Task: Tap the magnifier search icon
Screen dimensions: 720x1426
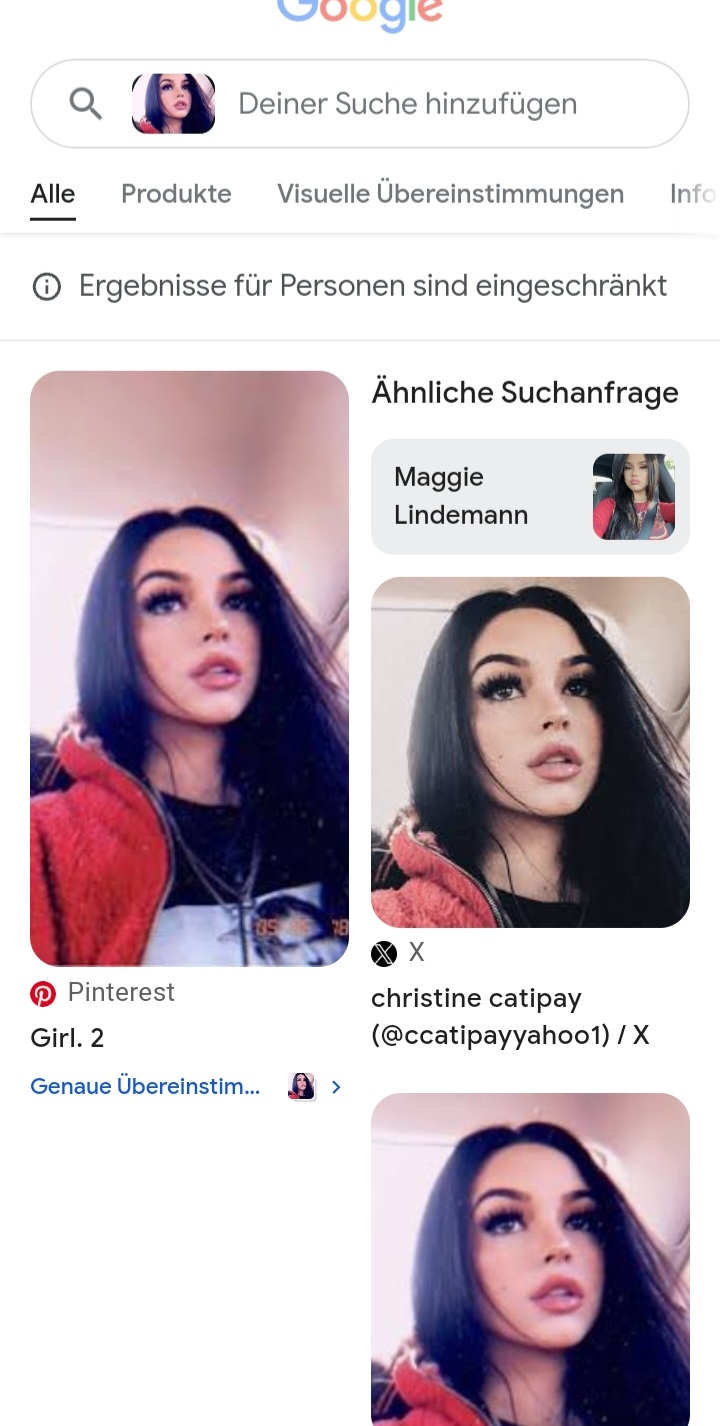Action: tap(85, 103)
